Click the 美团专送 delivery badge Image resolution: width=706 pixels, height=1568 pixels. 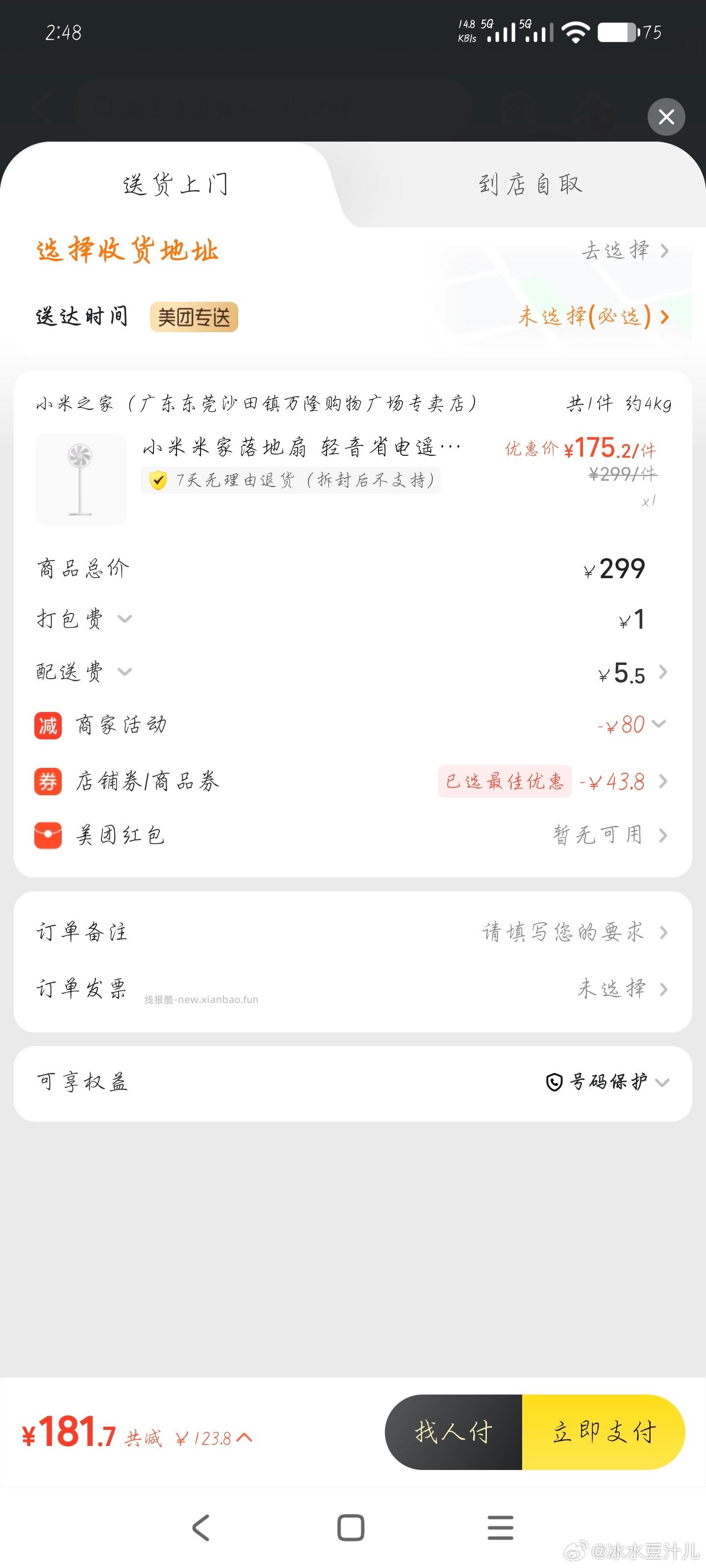tap(194, 317)
